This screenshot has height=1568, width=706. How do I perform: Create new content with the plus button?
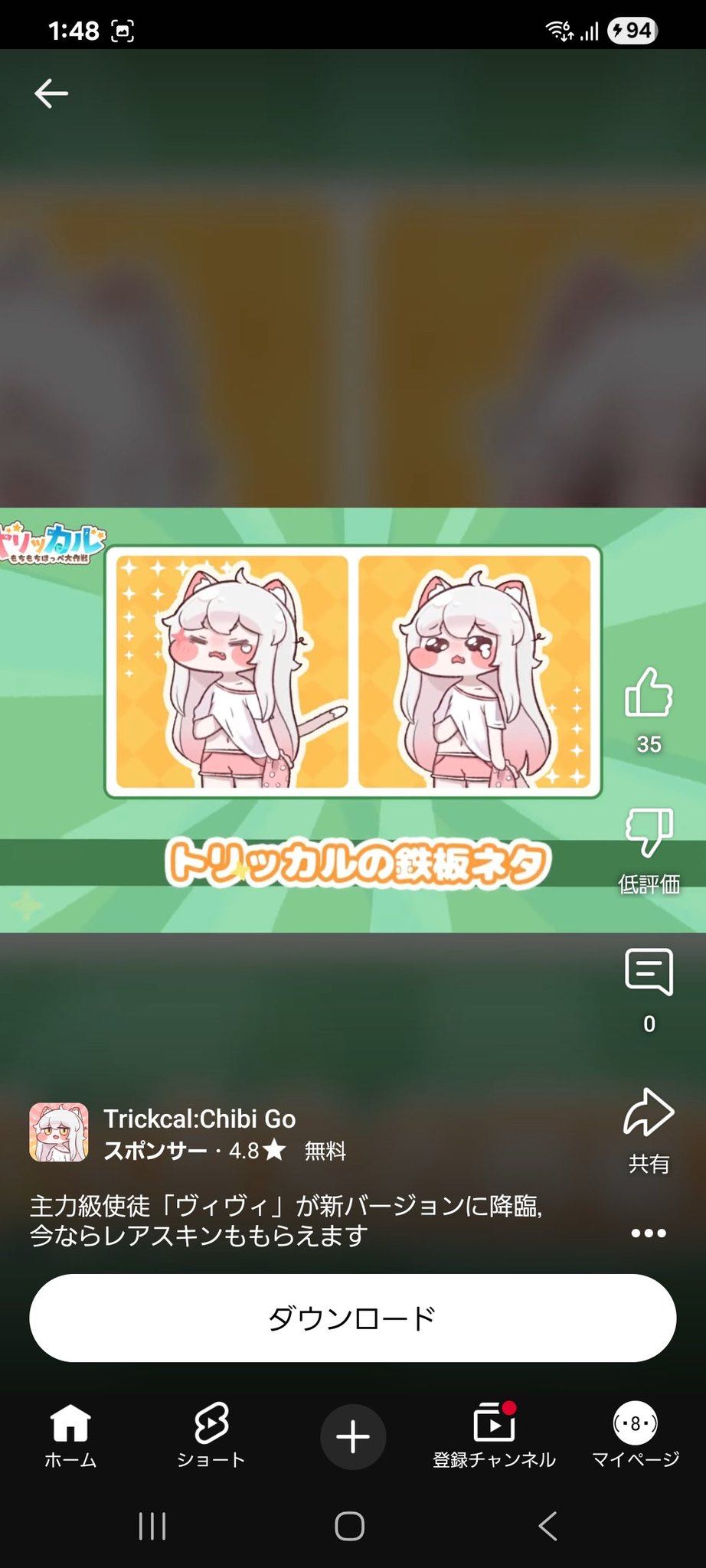[x=353, y=1436]
